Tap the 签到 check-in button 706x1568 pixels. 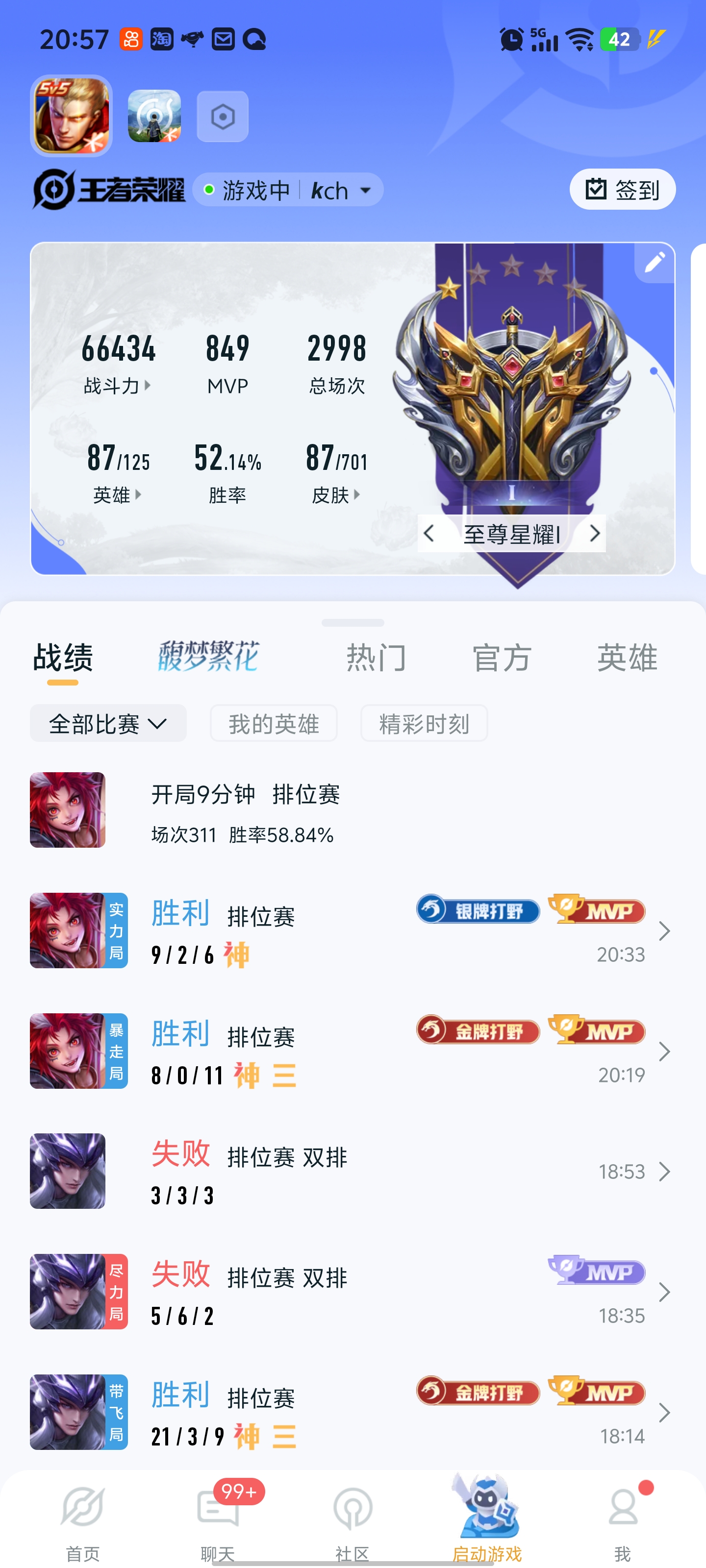coord(622,189)
